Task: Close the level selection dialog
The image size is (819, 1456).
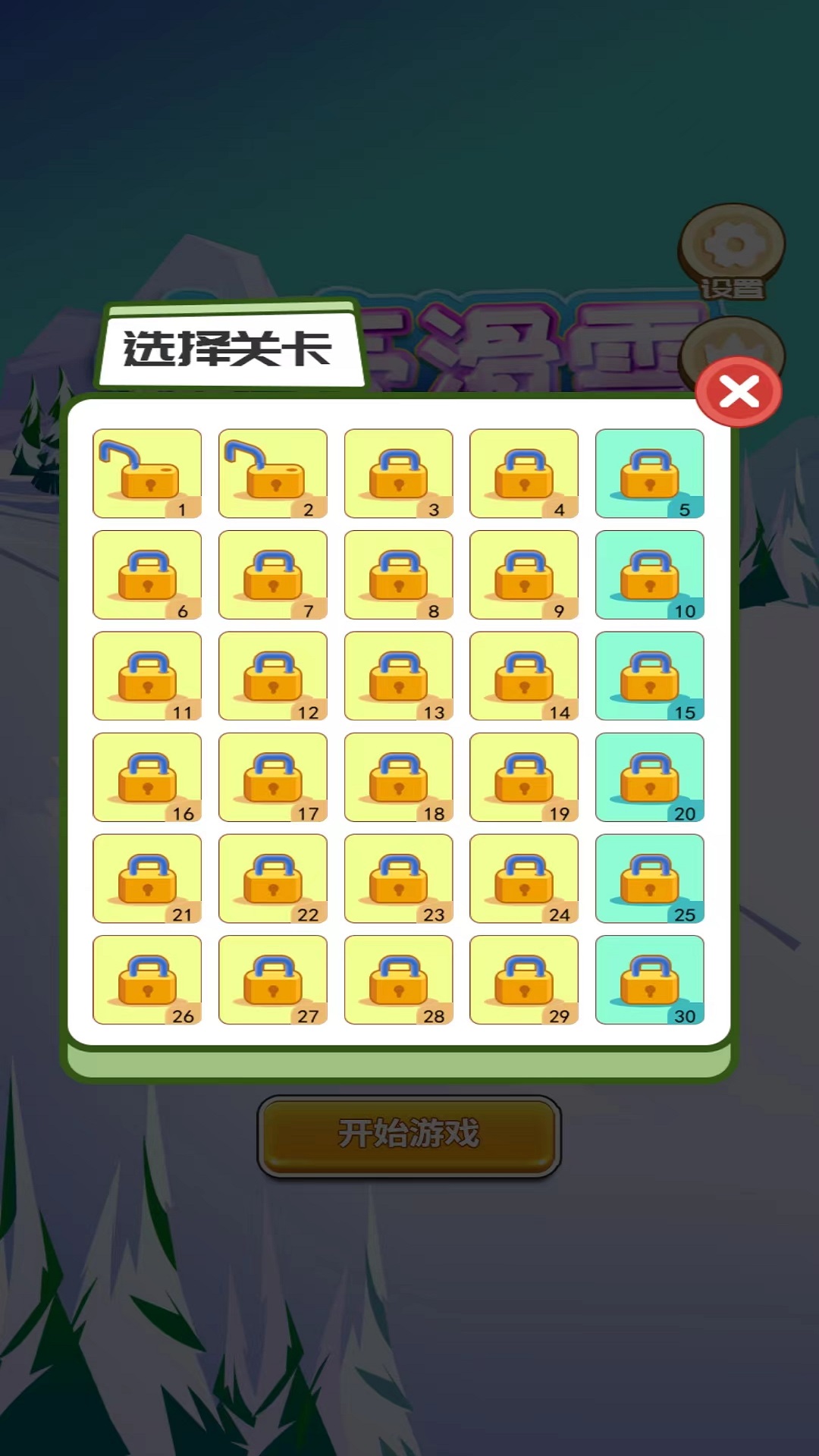Action: [739, 392]
